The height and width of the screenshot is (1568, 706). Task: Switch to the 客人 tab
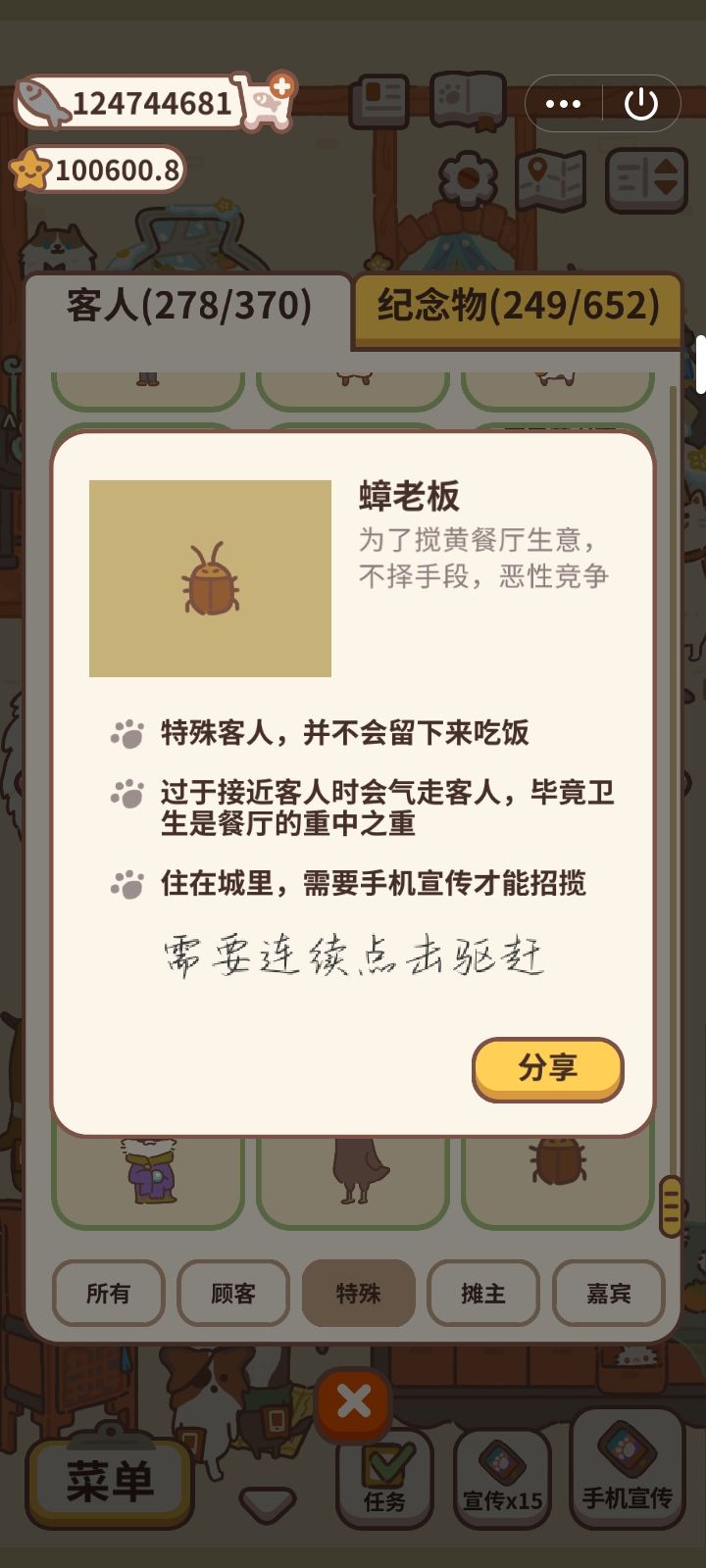(186, 304)
